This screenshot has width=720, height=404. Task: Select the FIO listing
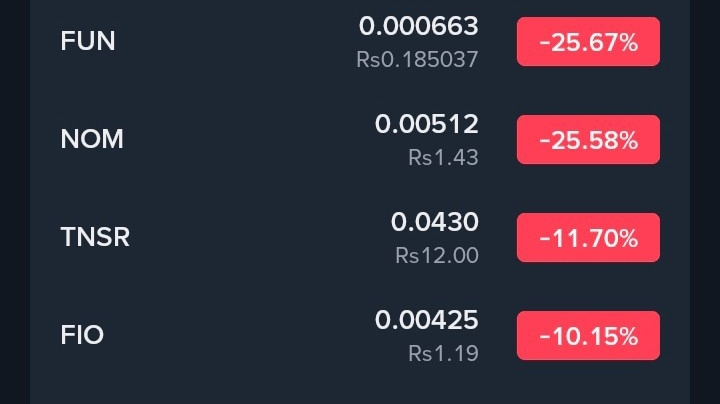[82, 335]
